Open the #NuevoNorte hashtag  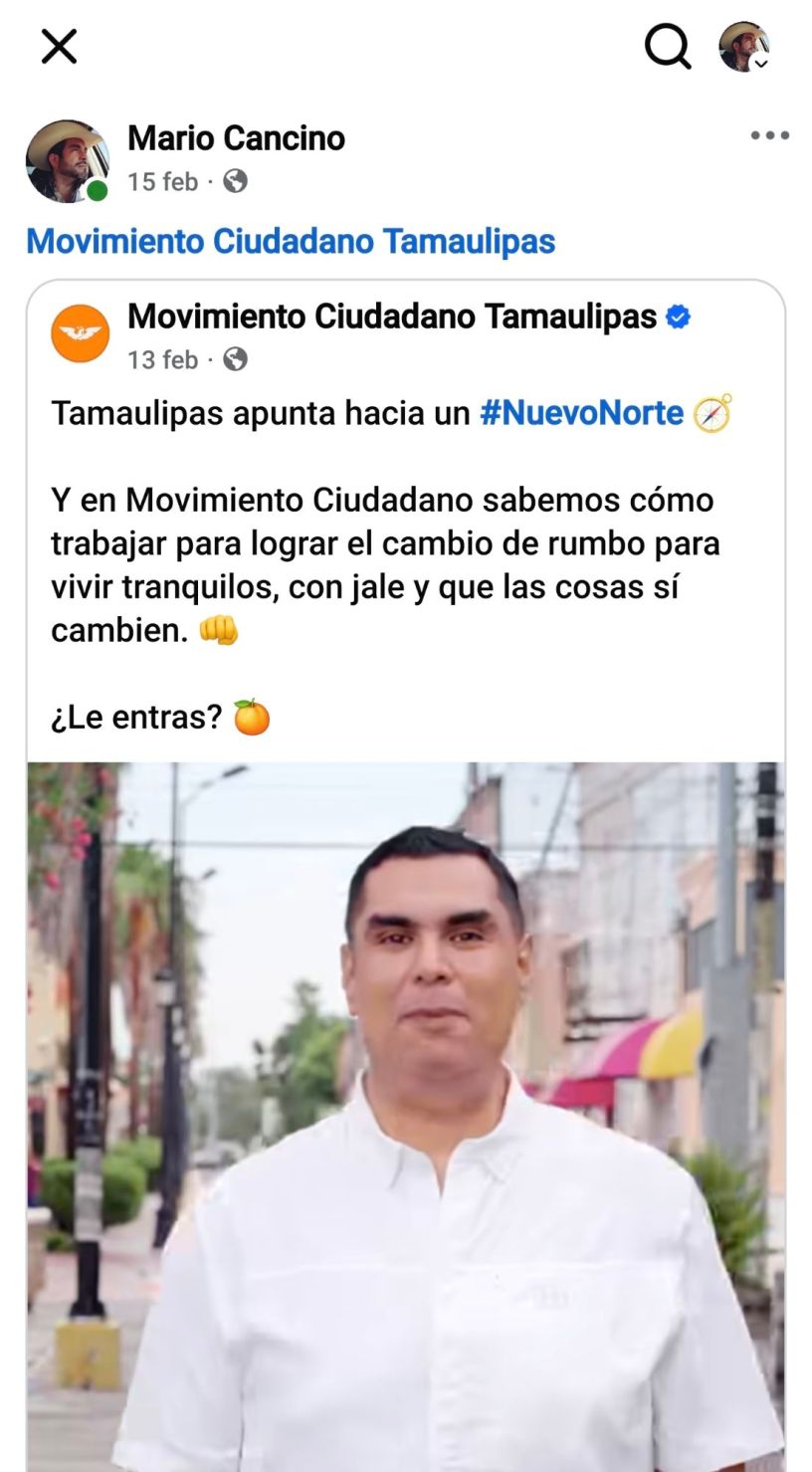[x=581, y=412]
